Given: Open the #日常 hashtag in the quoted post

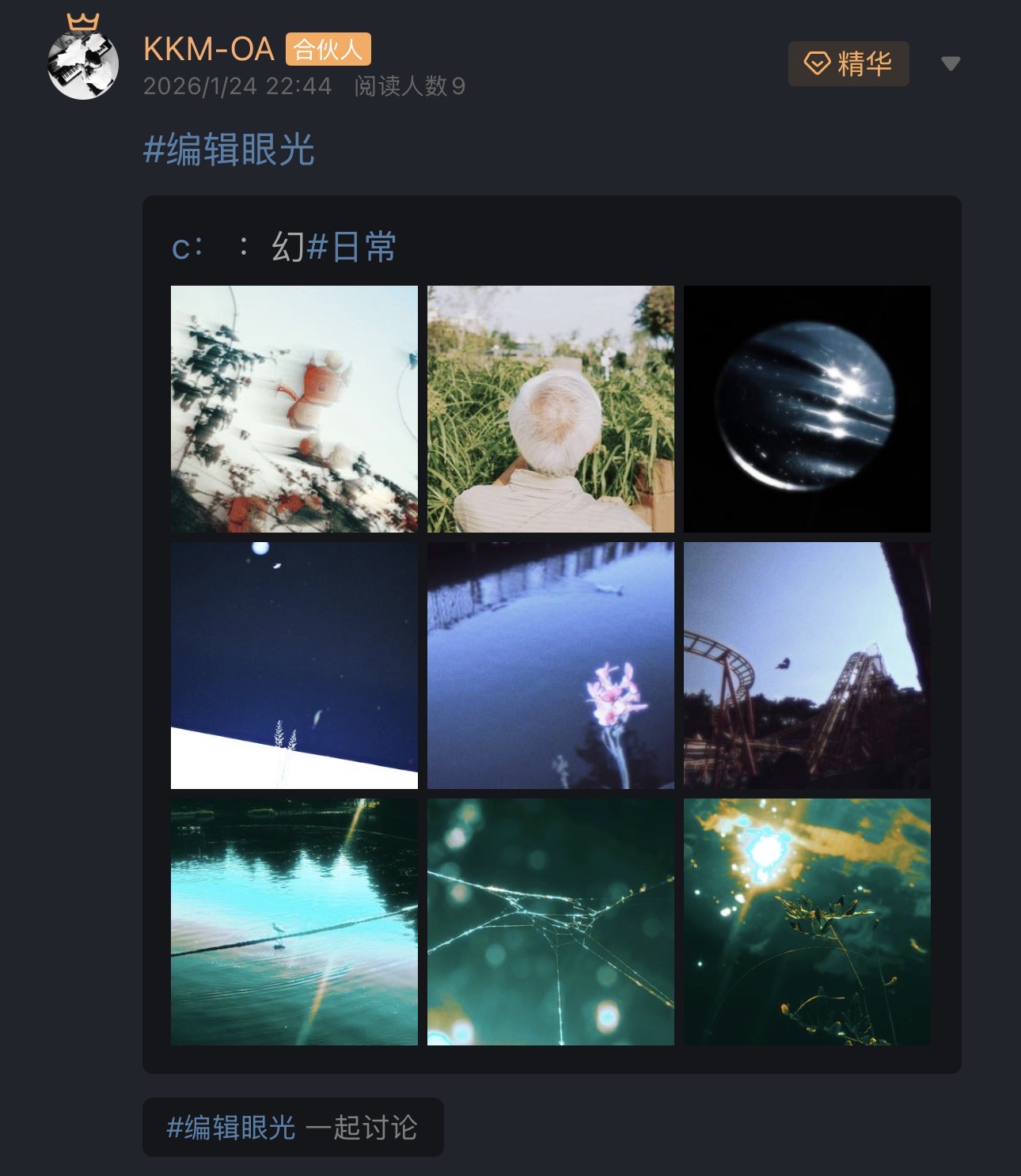Looking at the screenshot, I should [351, 247].
